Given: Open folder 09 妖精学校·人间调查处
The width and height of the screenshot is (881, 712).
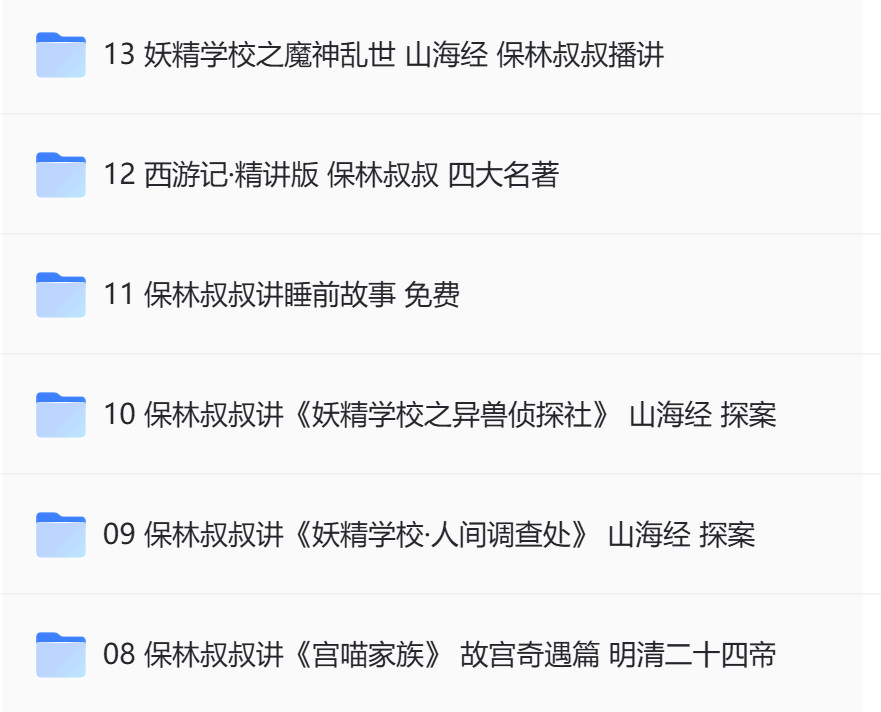Looking at the screenshot, I should tap(428, 535).
